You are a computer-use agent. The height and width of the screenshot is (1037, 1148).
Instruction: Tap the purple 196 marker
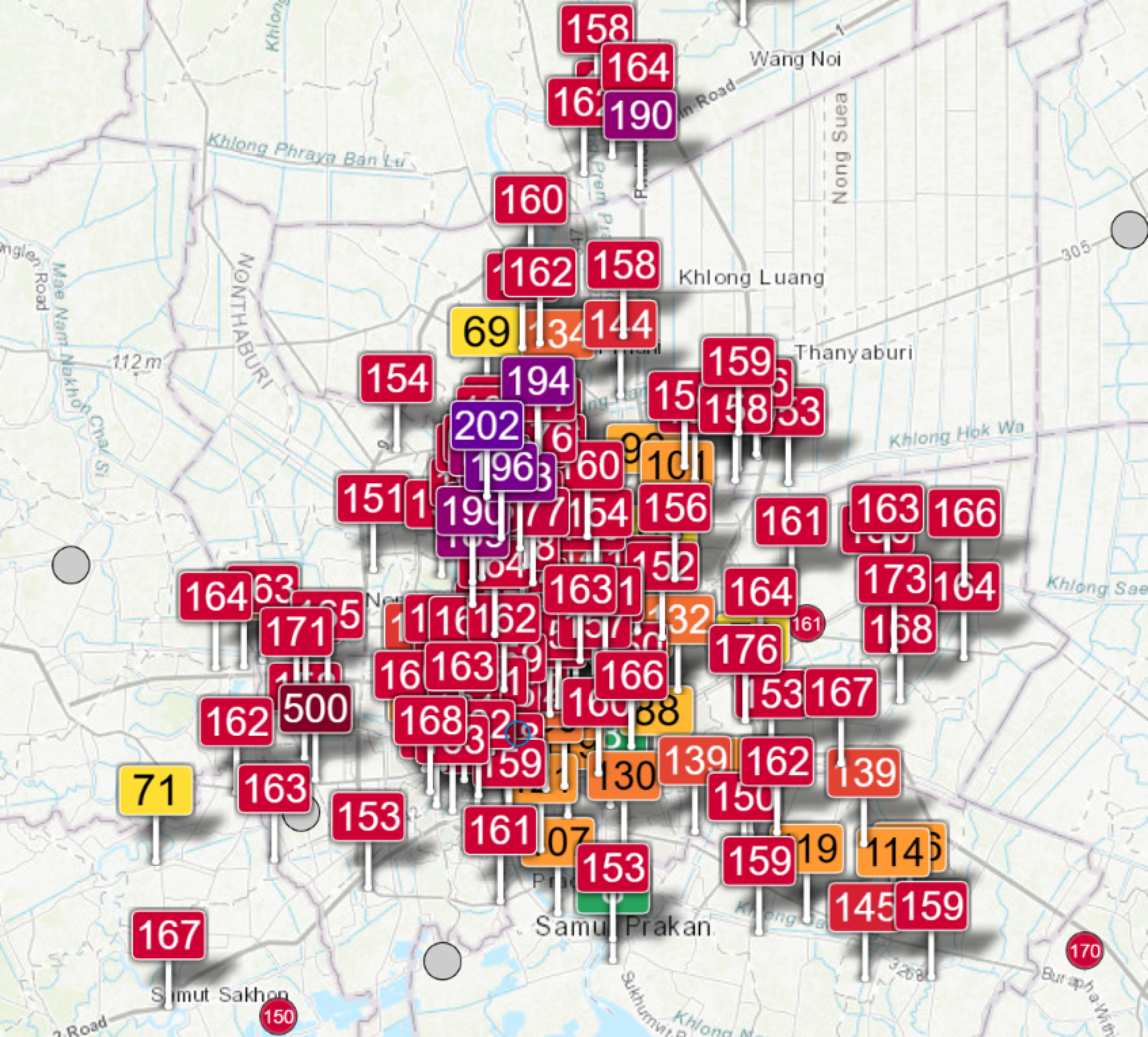[502, 467]
